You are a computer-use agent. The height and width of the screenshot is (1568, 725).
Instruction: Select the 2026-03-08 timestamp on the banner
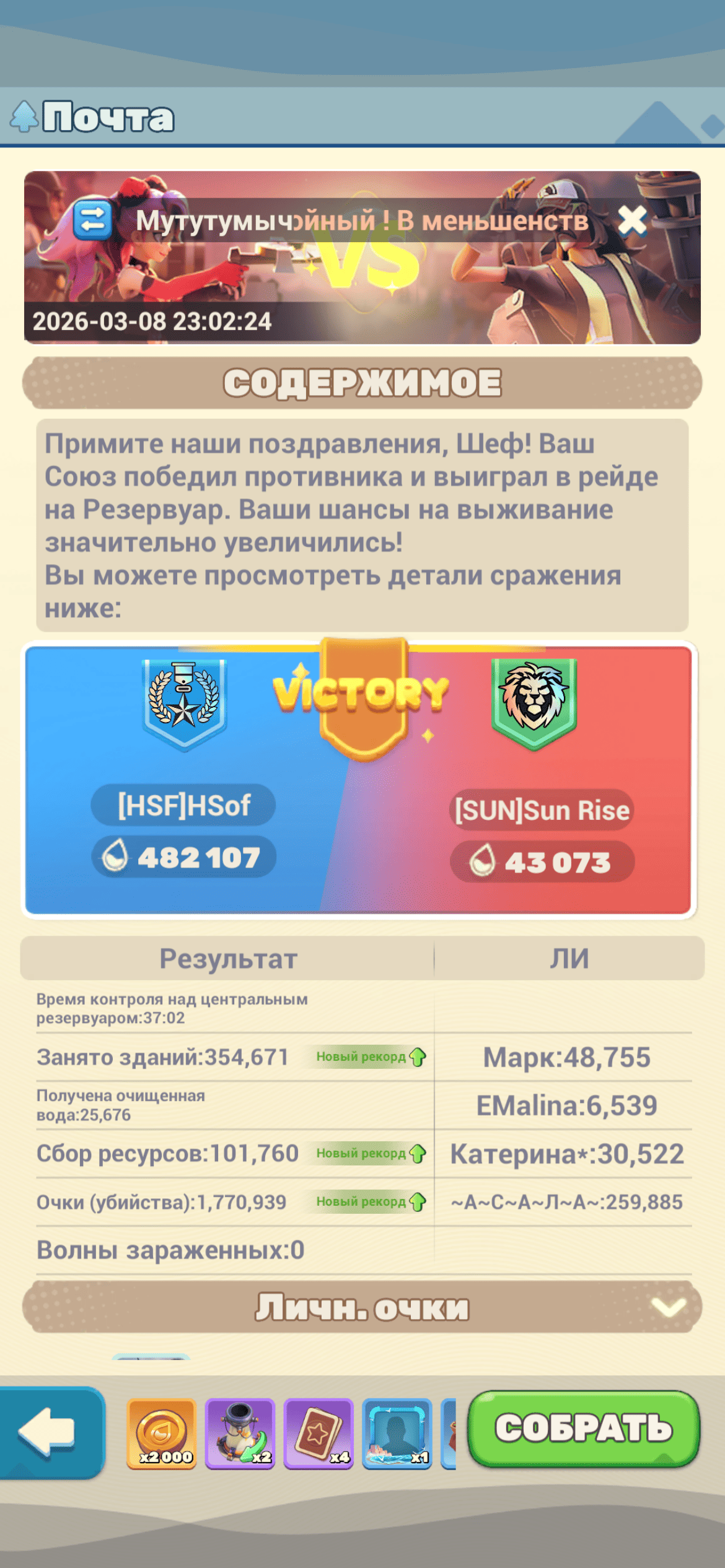[152, 321]
